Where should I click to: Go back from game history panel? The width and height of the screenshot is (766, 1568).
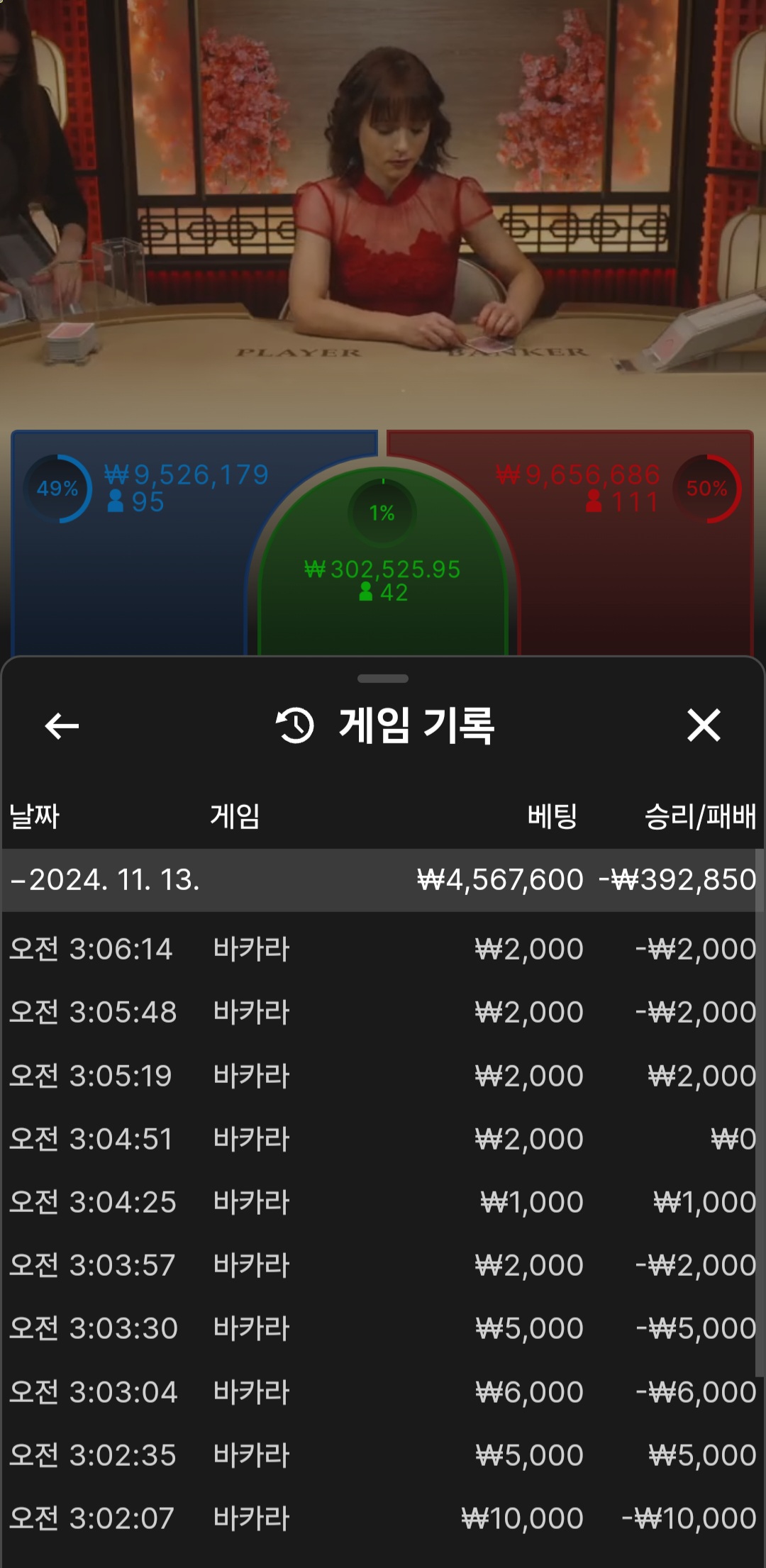[x=62, y=725]
